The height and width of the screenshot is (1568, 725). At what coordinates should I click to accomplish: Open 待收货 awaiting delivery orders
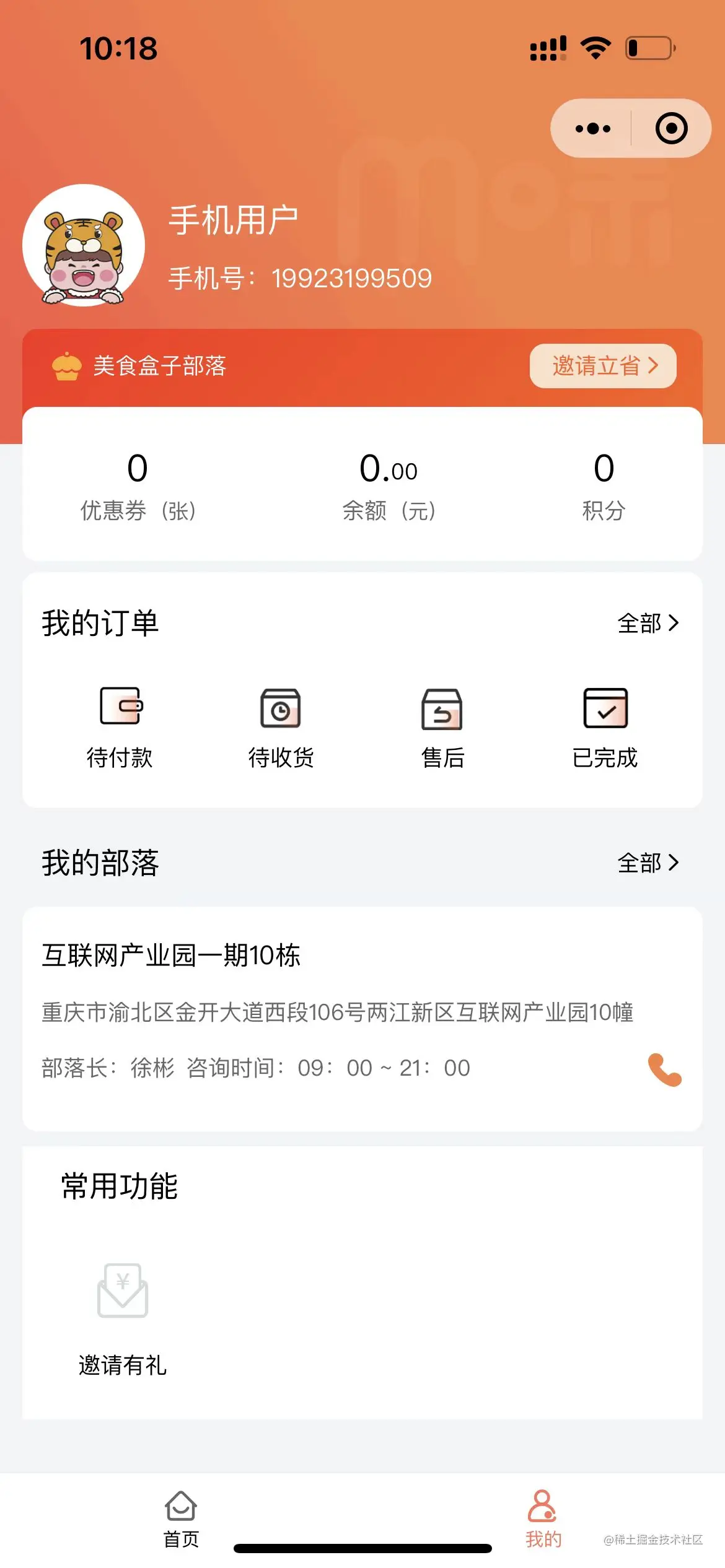pyautogui.click(x=281, y=726)
